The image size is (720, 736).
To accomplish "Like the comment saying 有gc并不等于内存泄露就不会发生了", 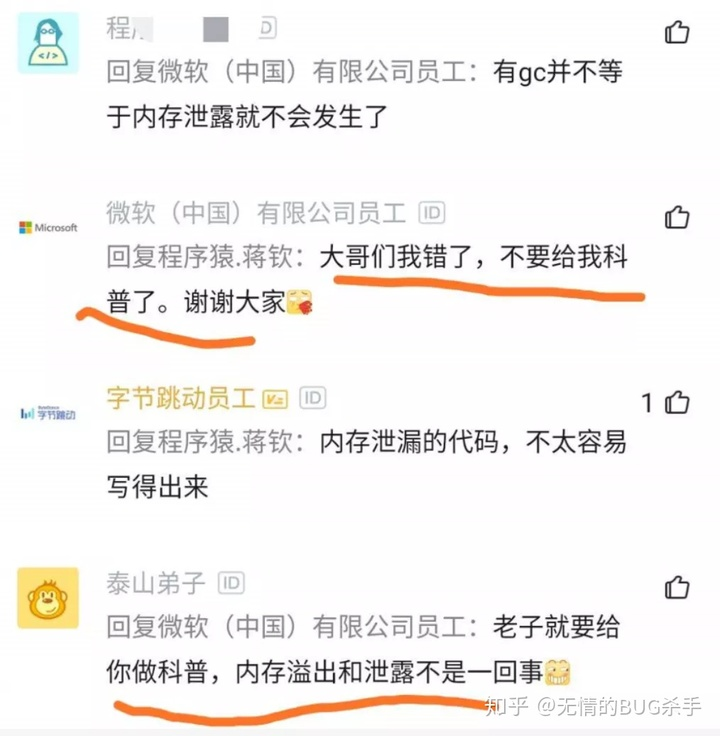I will point(677,33).
